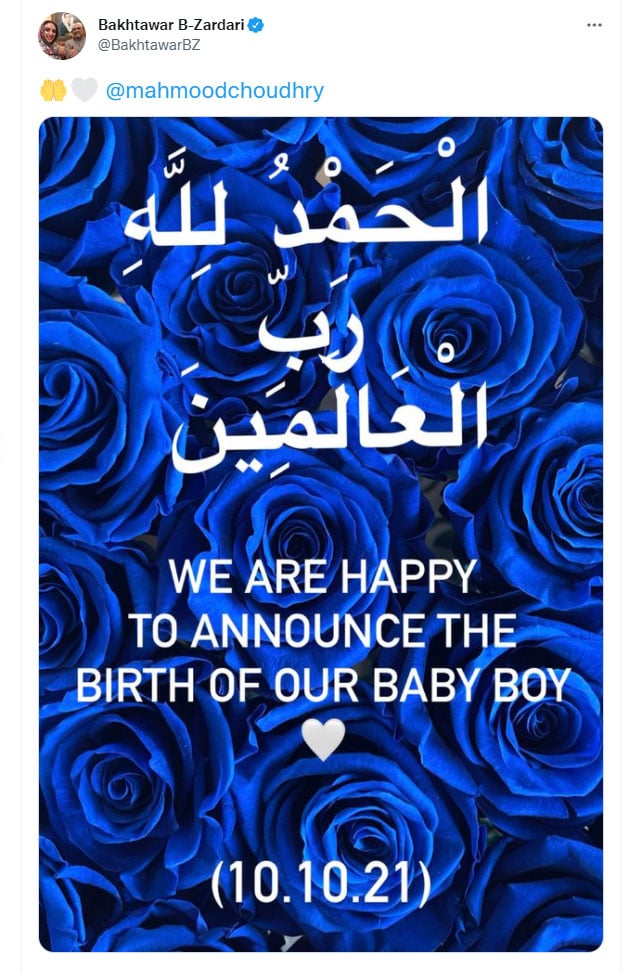Screen dimensions: 630x973
Task: Open the tweet's three-dot overflow menu
Action: pyautogui.click(x=596, y=25)
